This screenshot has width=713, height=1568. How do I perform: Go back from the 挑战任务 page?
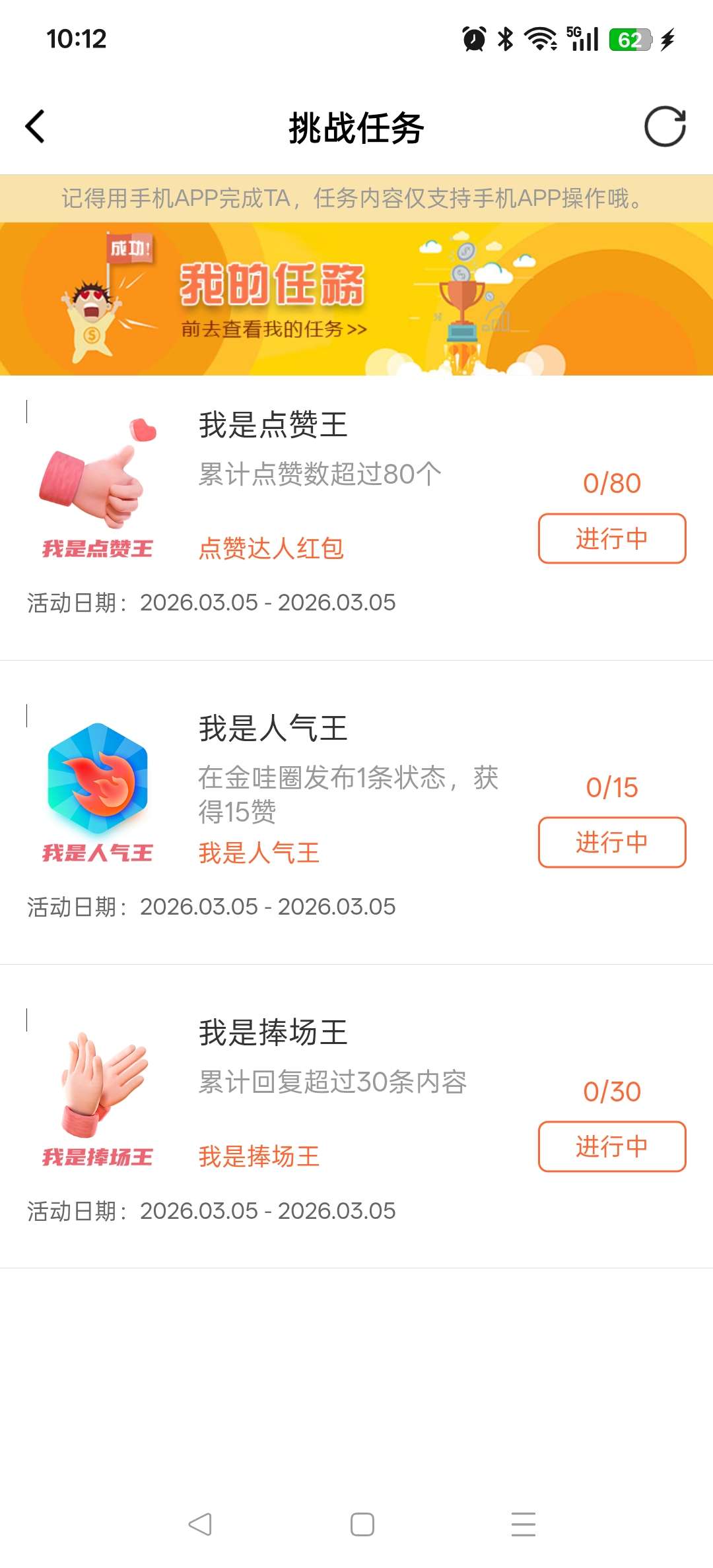click(x=36, y=127)
